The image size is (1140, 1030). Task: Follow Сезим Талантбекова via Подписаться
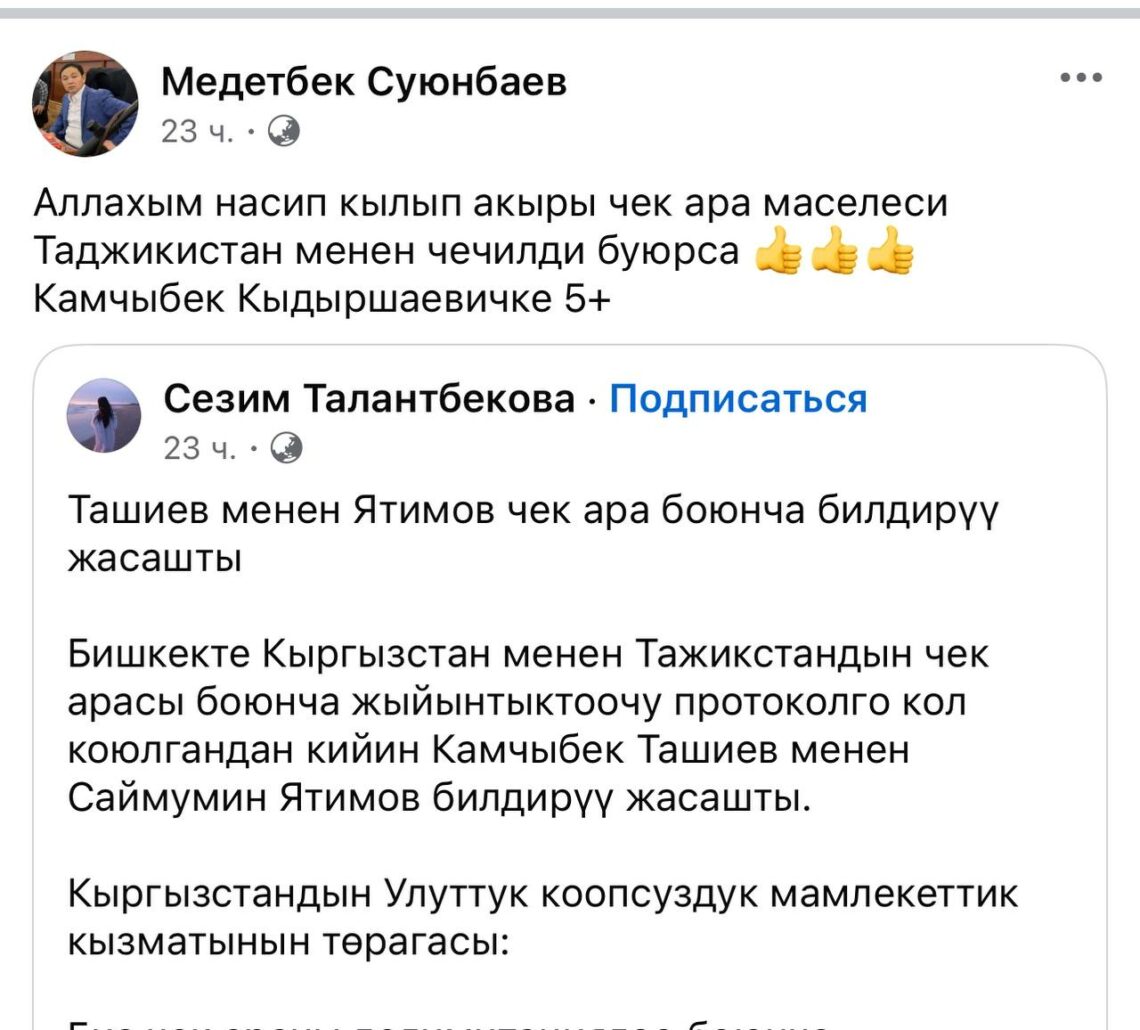tap(738, 399)
